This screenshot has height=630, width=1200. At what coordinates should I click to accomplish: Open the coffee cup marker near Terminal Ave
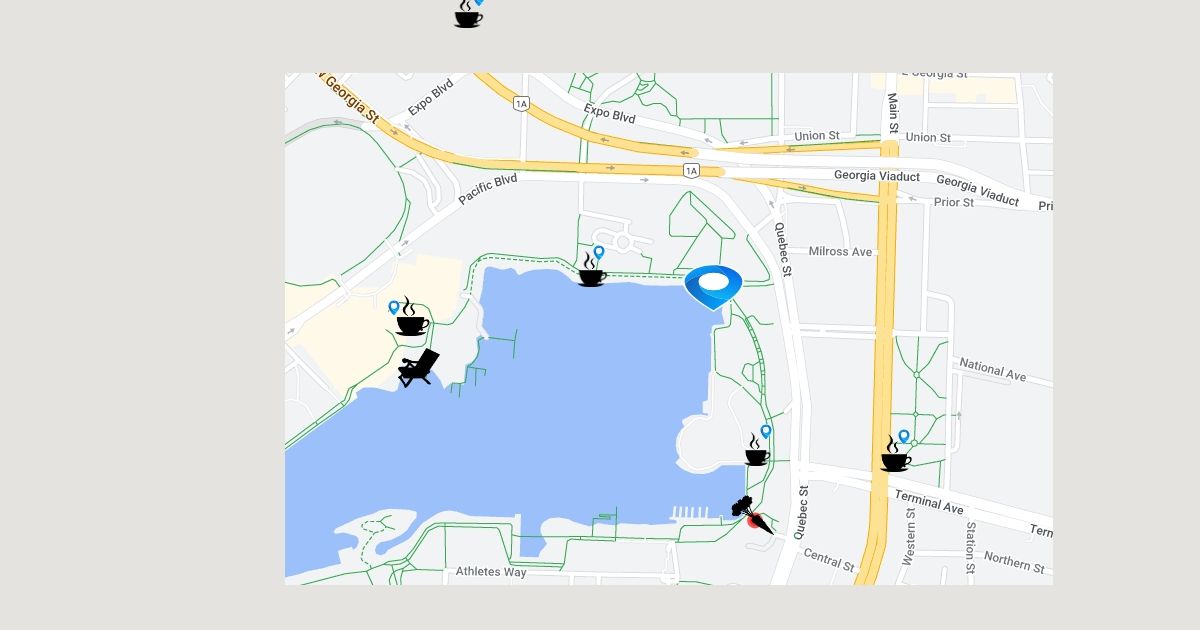coord(895,455)
